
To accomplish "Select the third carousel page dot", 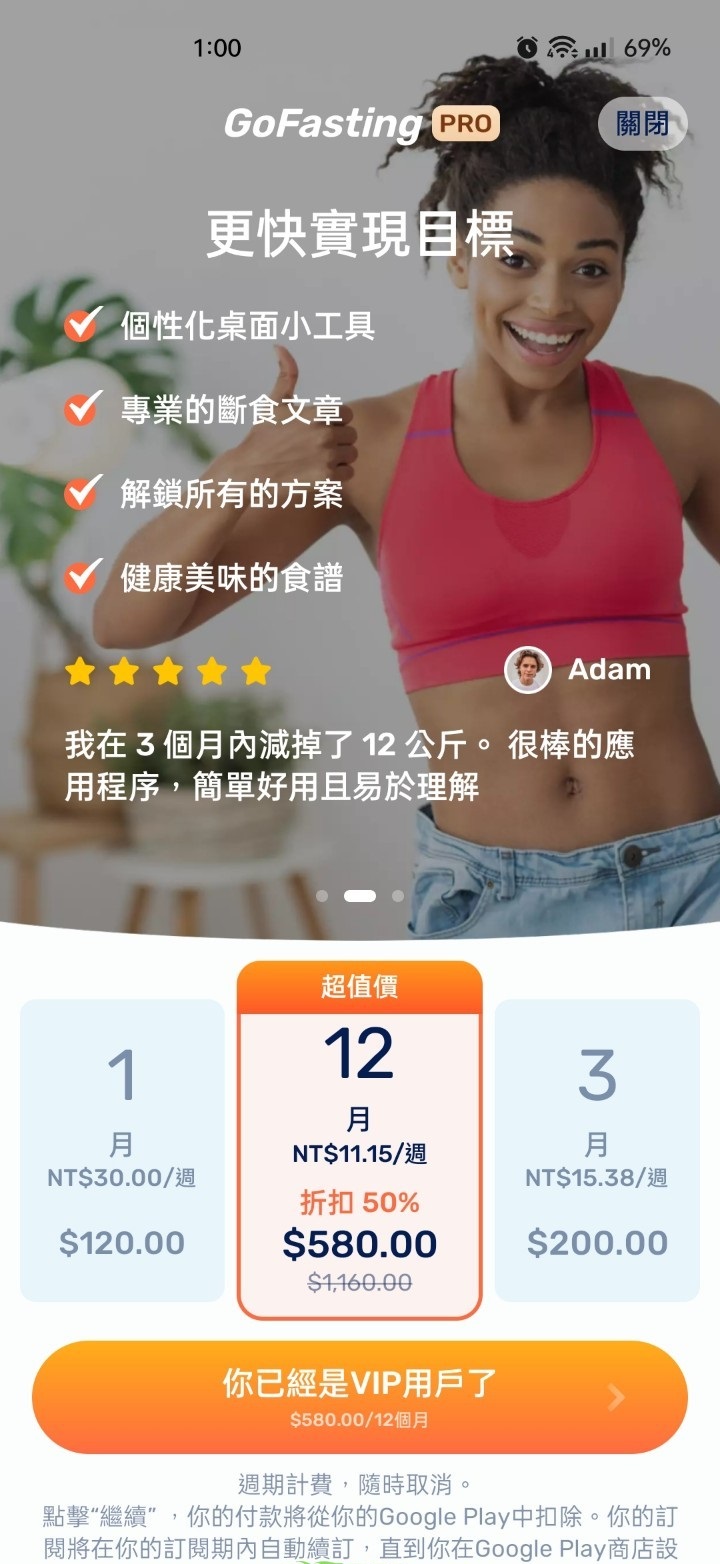I will pos(396,896).
